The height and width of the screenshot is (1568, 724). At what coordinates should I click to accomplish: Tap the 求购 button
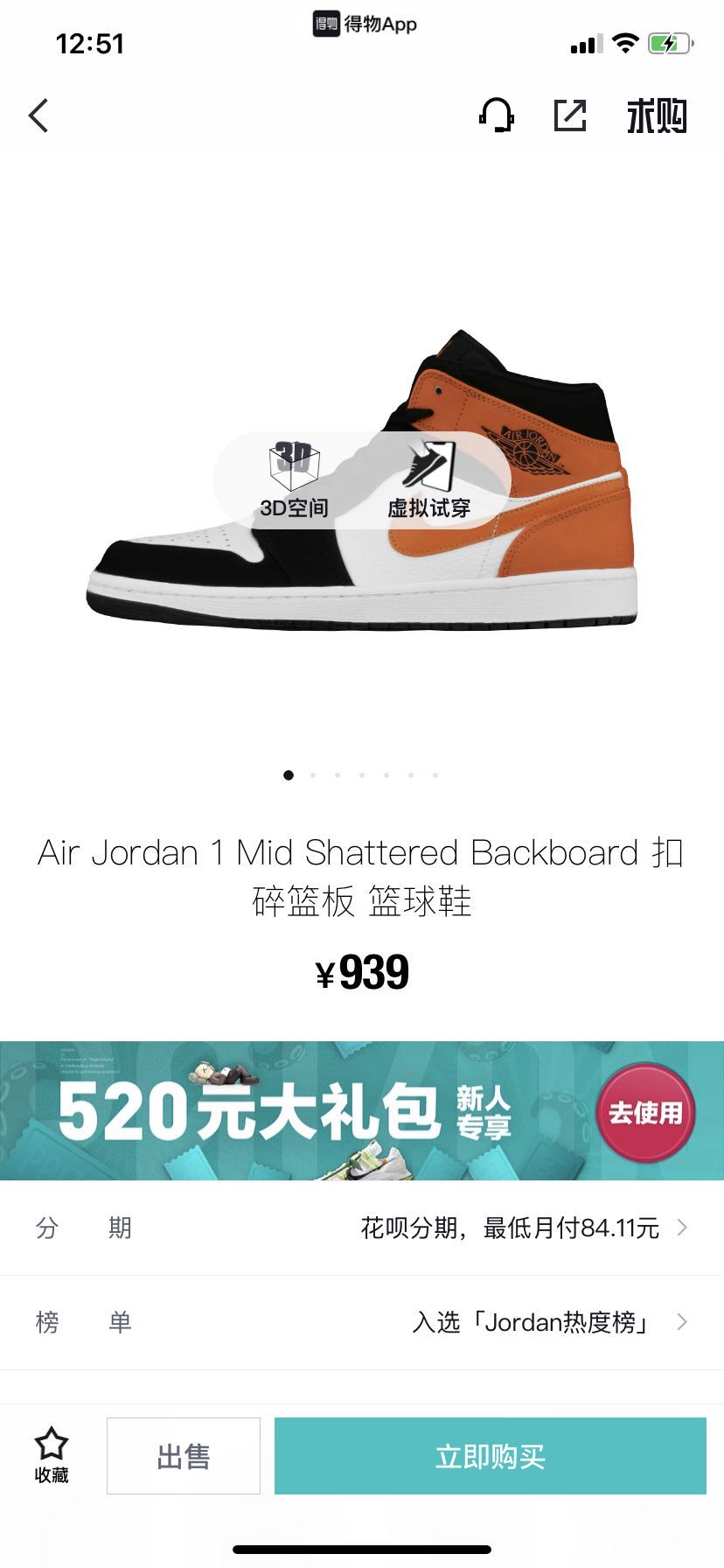(x=657, y=116)
